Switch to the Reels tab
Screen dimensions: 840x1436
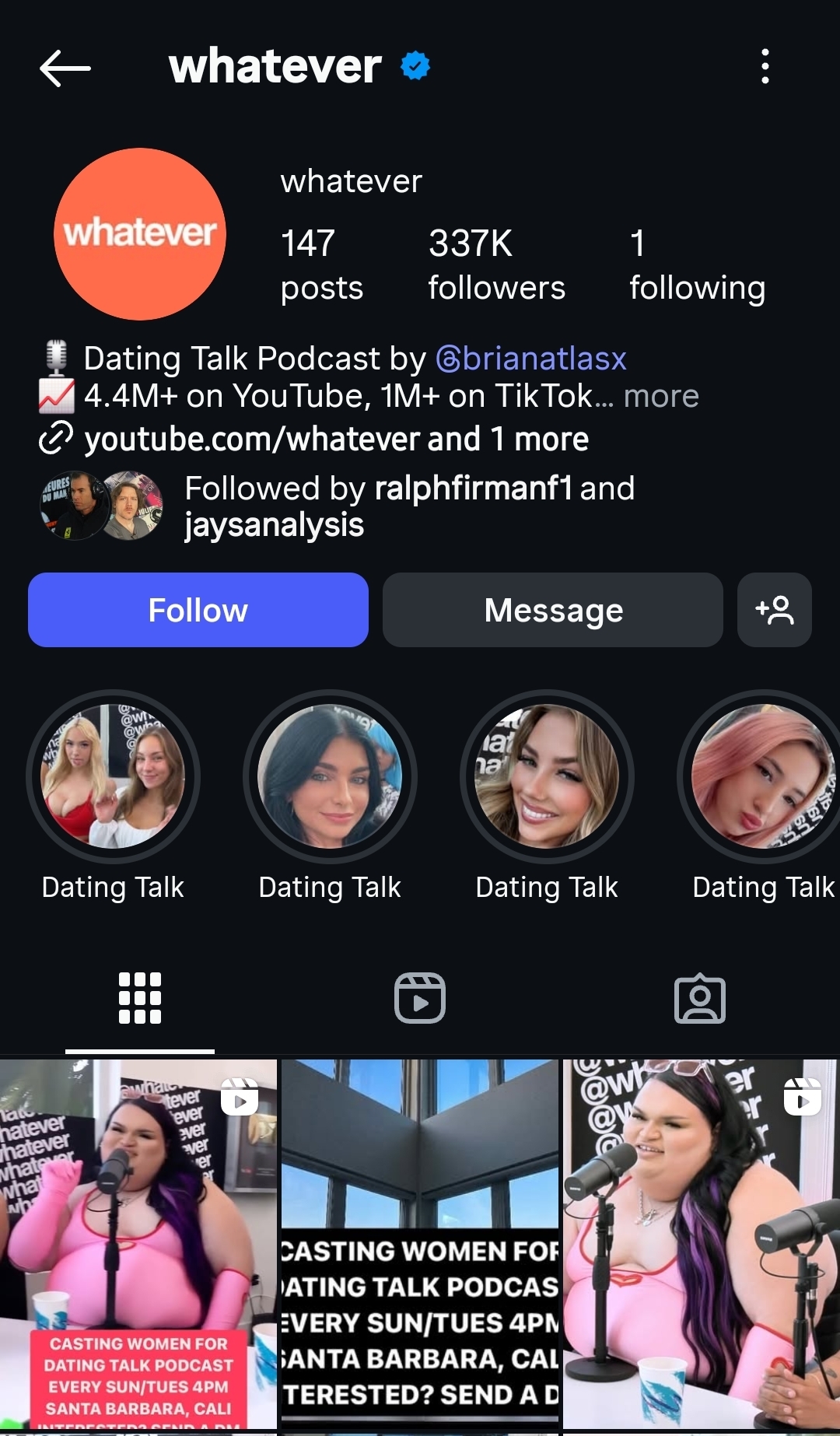pos(420,998)
